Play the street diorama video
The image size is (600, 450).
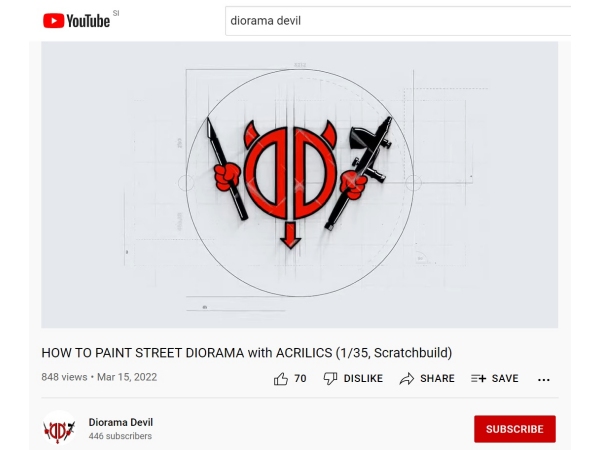(x=299, y=185)
